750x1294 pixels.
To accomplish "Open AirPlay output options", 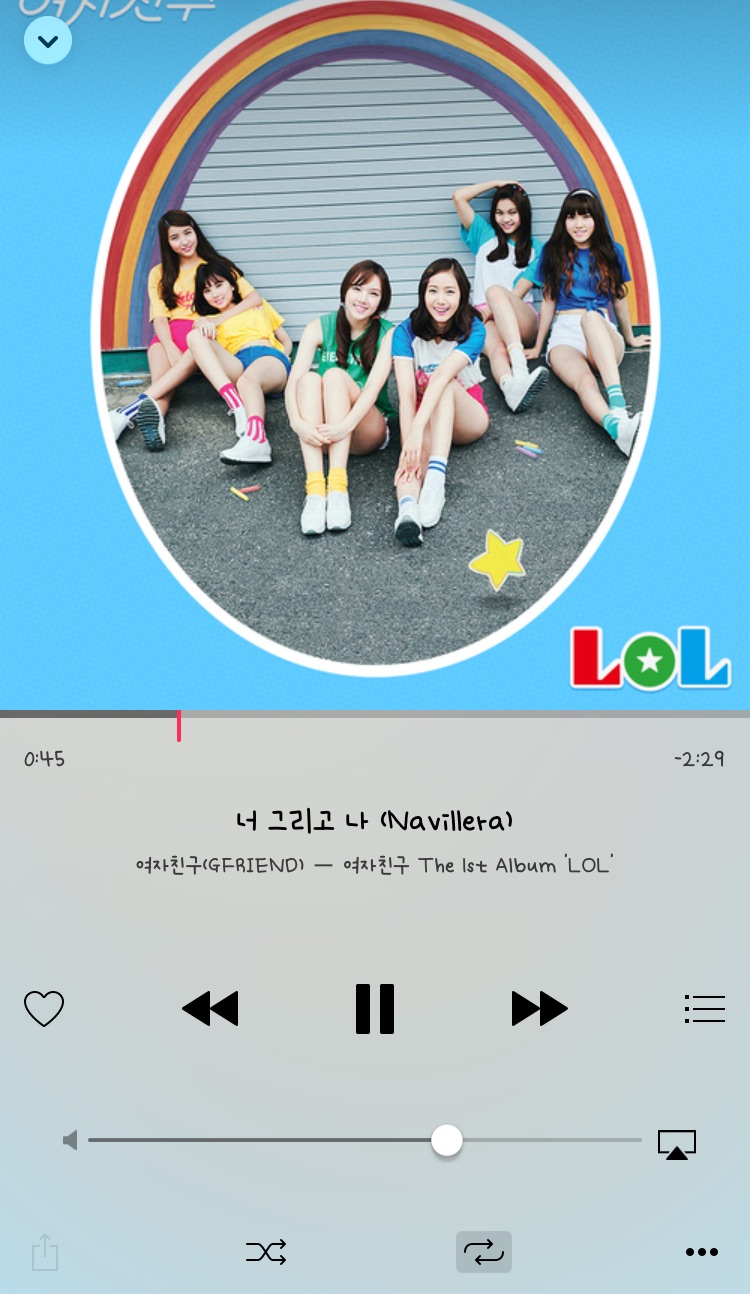I will (x=677, y=1144).
